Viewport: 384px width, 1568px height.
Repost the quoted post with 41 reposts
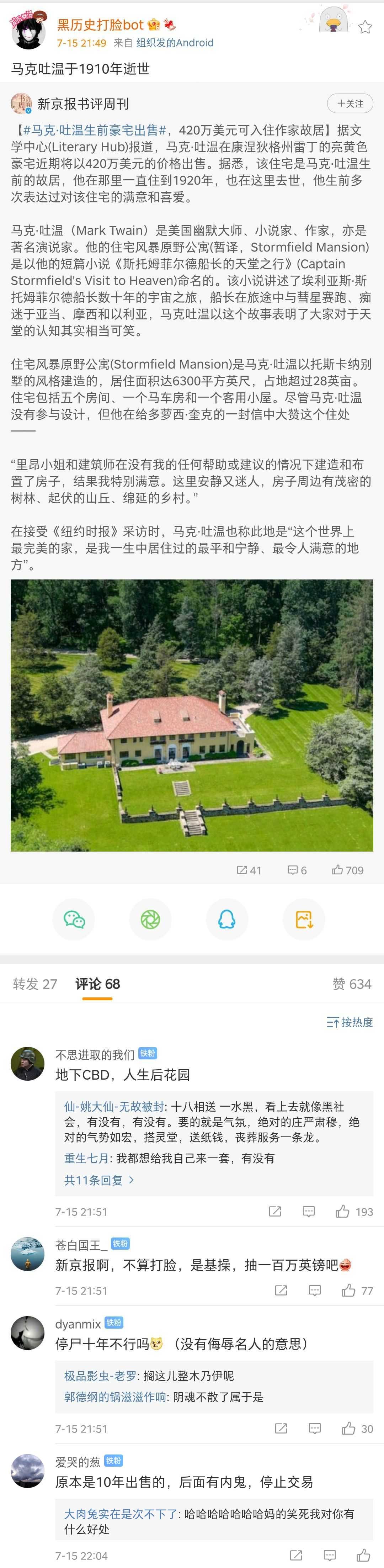(x=248, y=870)
